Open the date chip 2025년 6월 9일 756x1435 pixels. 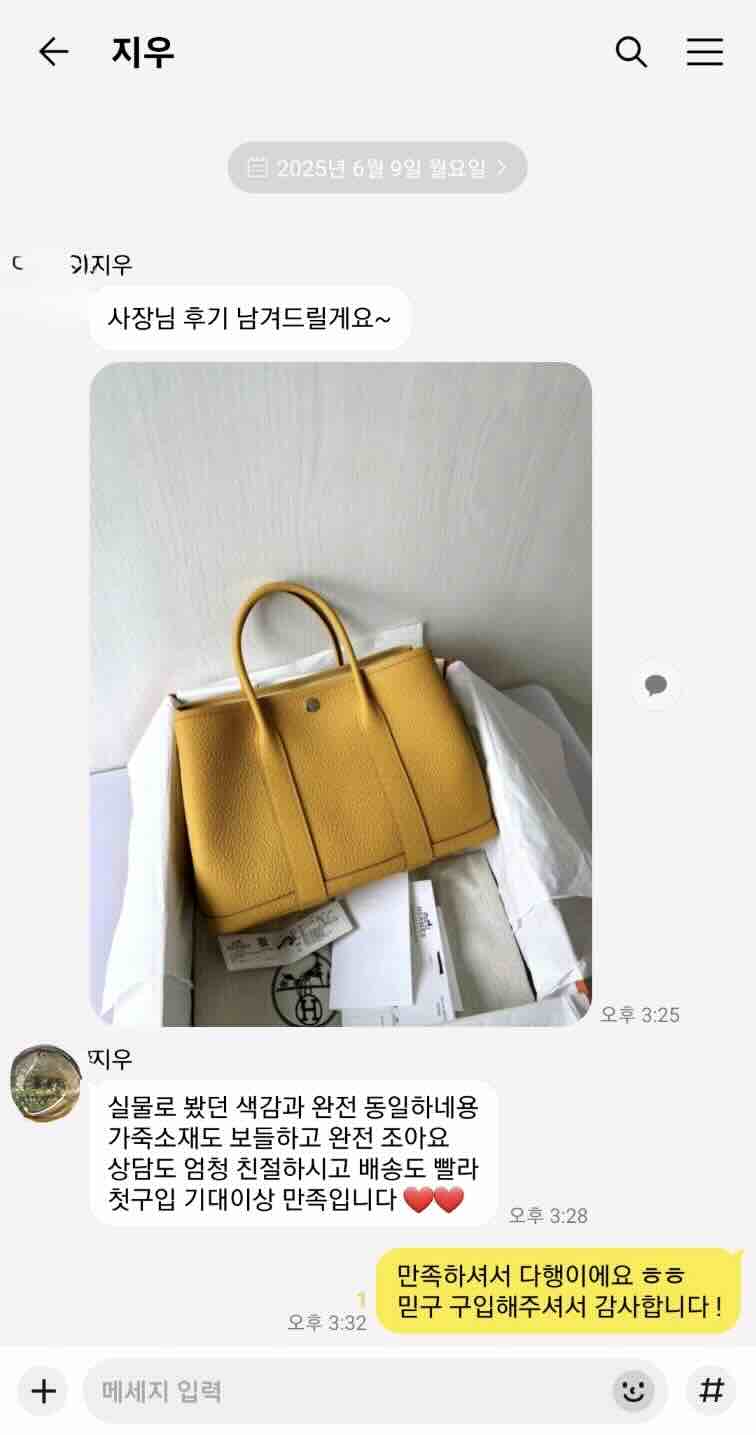pos(377,168)
